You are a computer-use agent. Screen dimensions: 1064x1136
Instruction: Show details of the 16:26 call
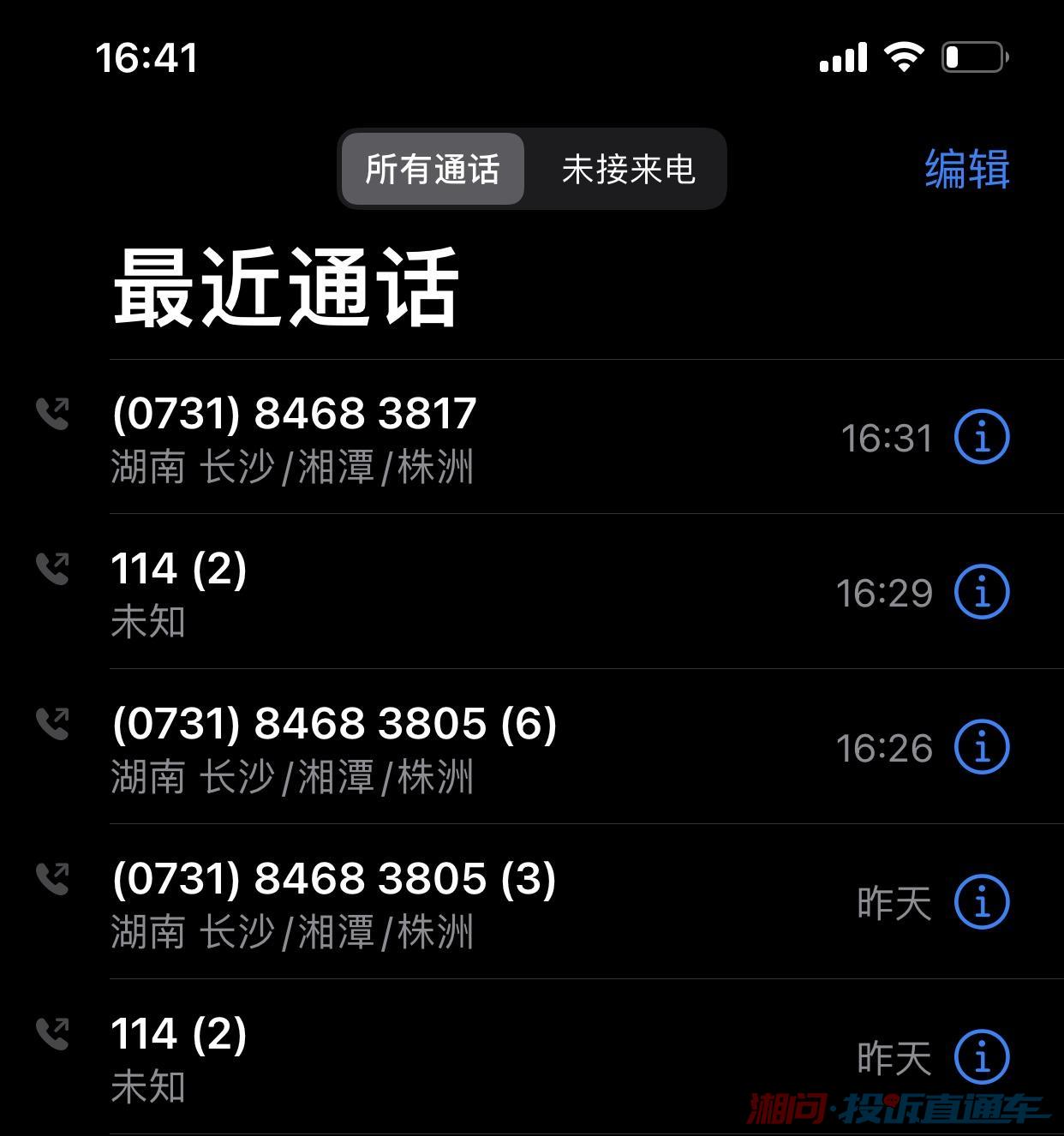click(982, 747)
